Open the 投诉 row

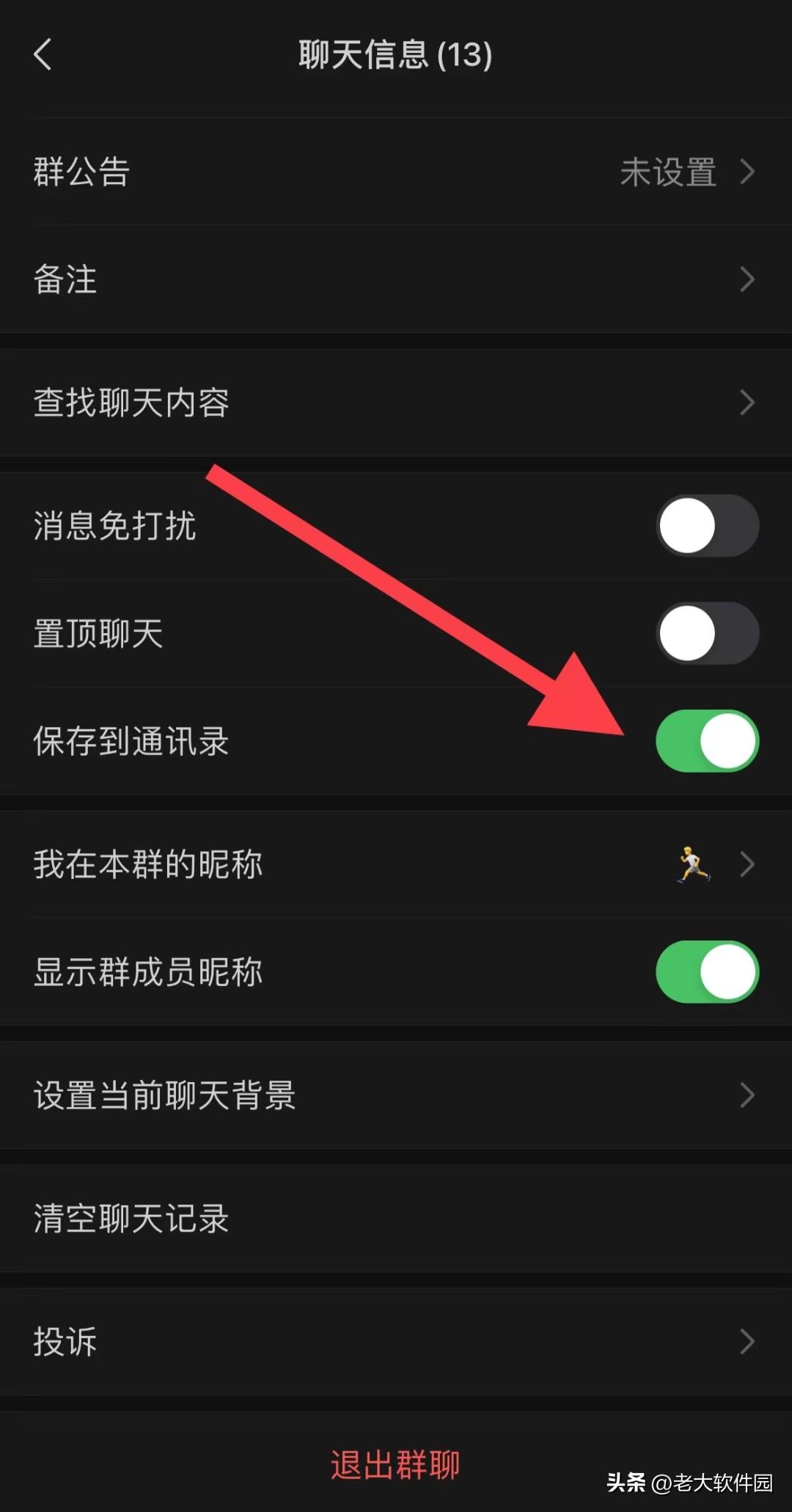(396, 1341)
